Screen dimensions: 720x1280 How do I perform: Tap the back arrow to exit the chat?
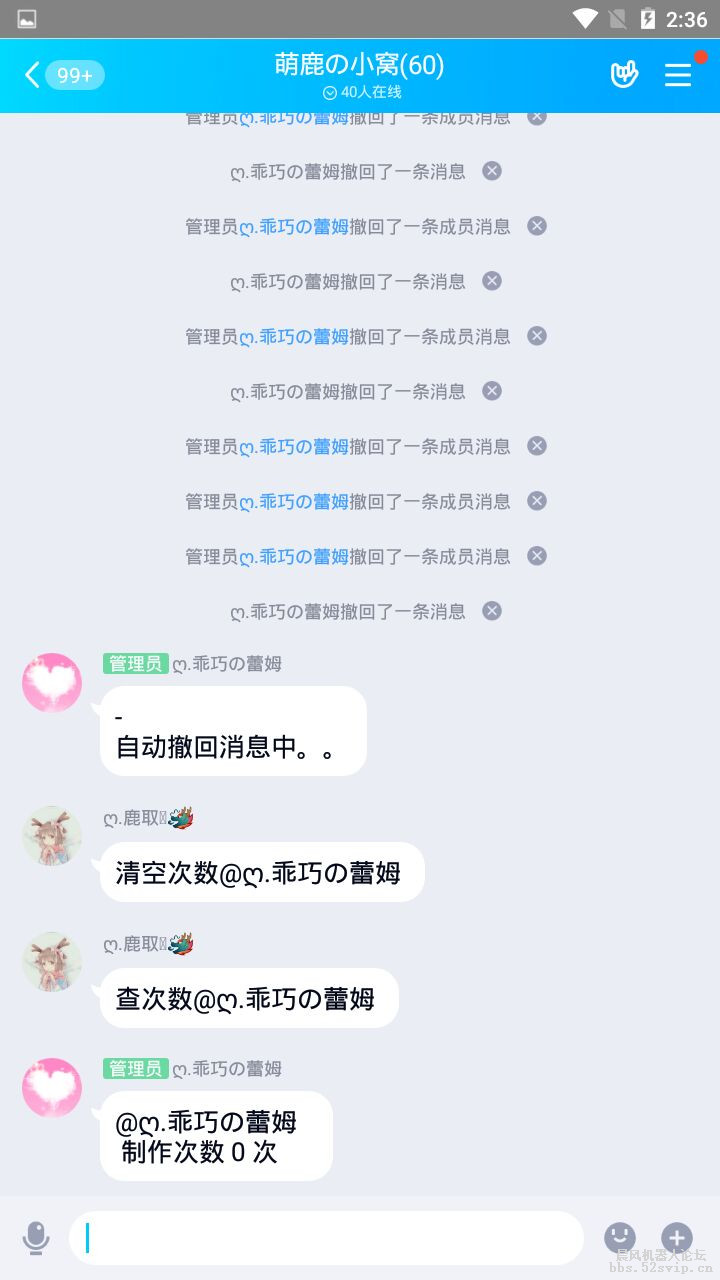[x=30, y=75]
